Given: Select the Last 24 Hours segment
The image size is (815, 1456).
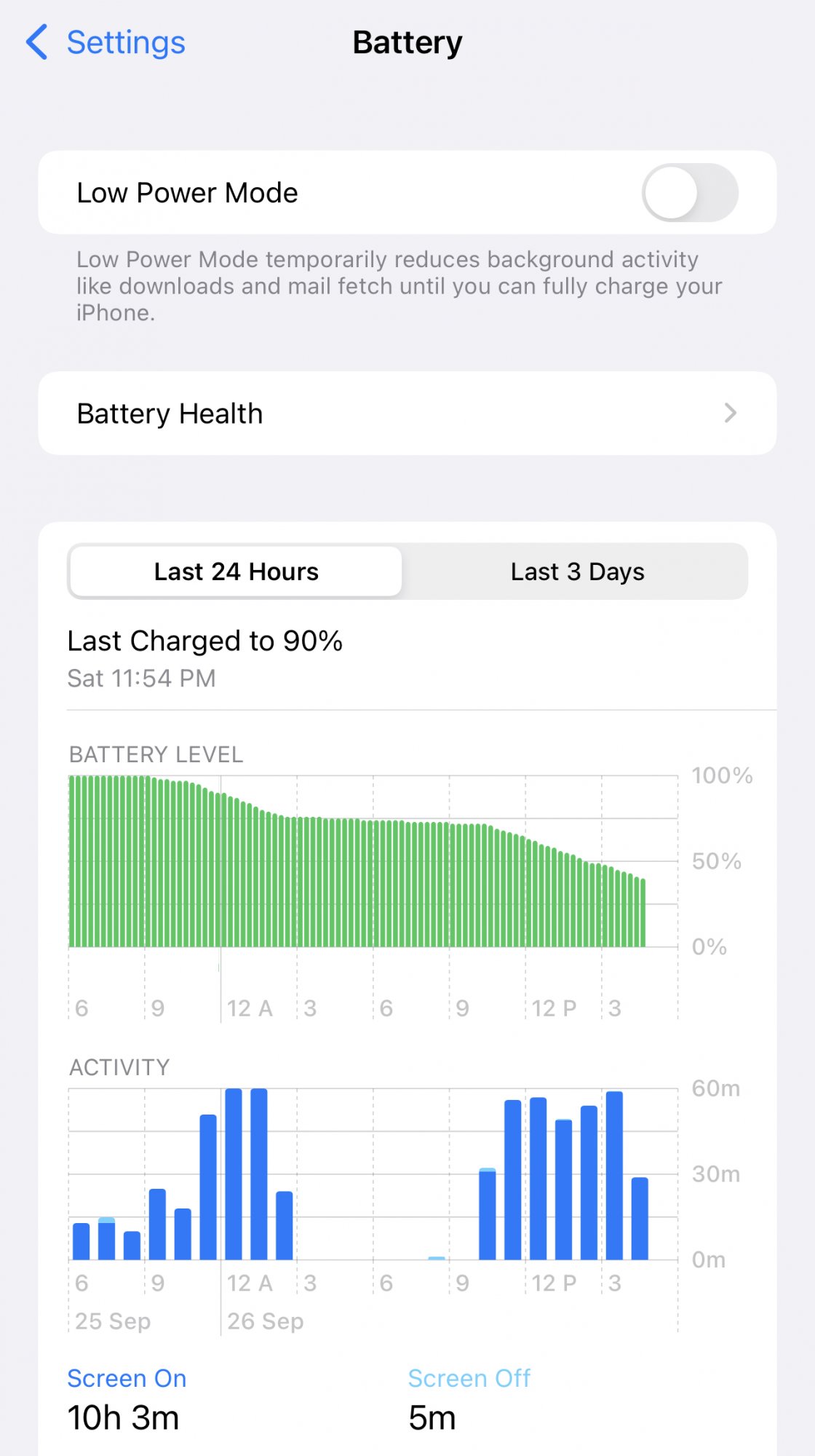Looking at the screenshot, I should tap(236, 571).
